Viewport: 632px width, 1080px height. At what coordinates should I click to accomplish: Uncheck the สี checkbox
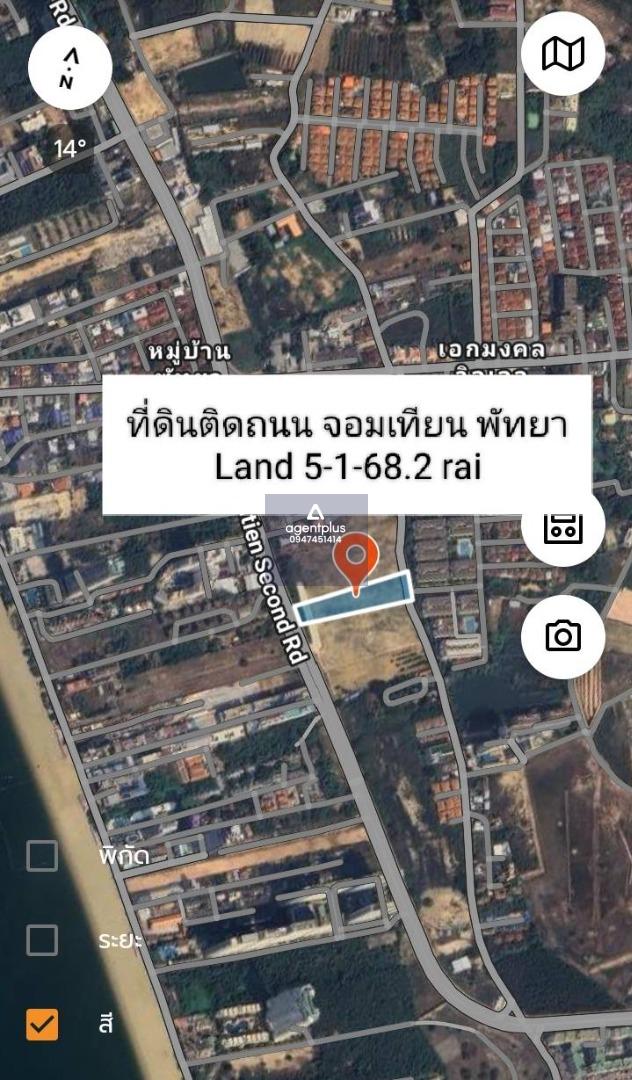coord(42,1024)
